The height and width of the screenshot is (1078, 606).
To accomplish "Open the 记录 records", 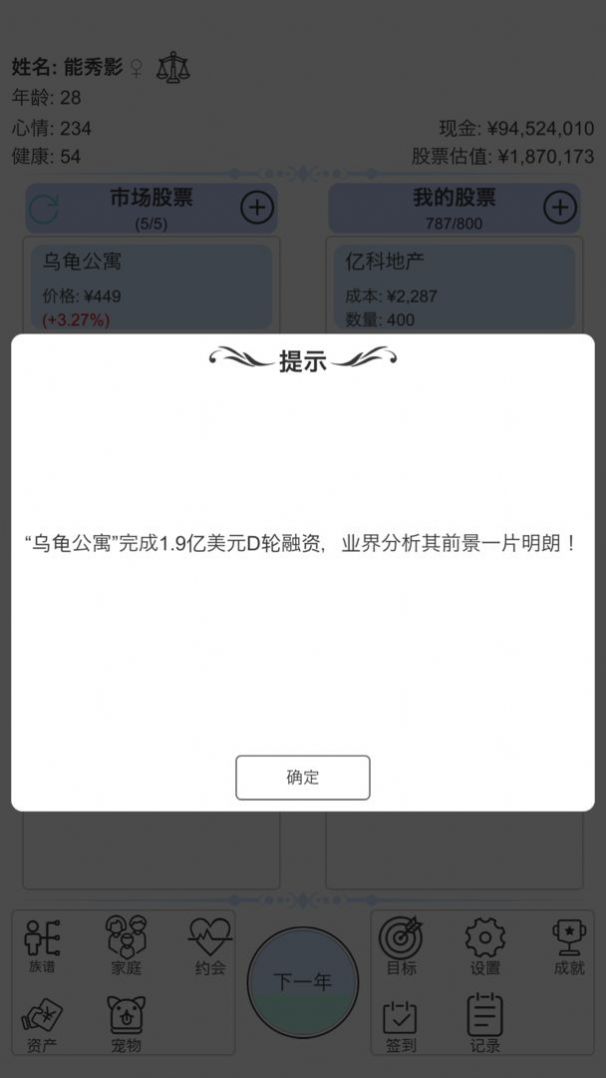I will [x=485, y=1024].
